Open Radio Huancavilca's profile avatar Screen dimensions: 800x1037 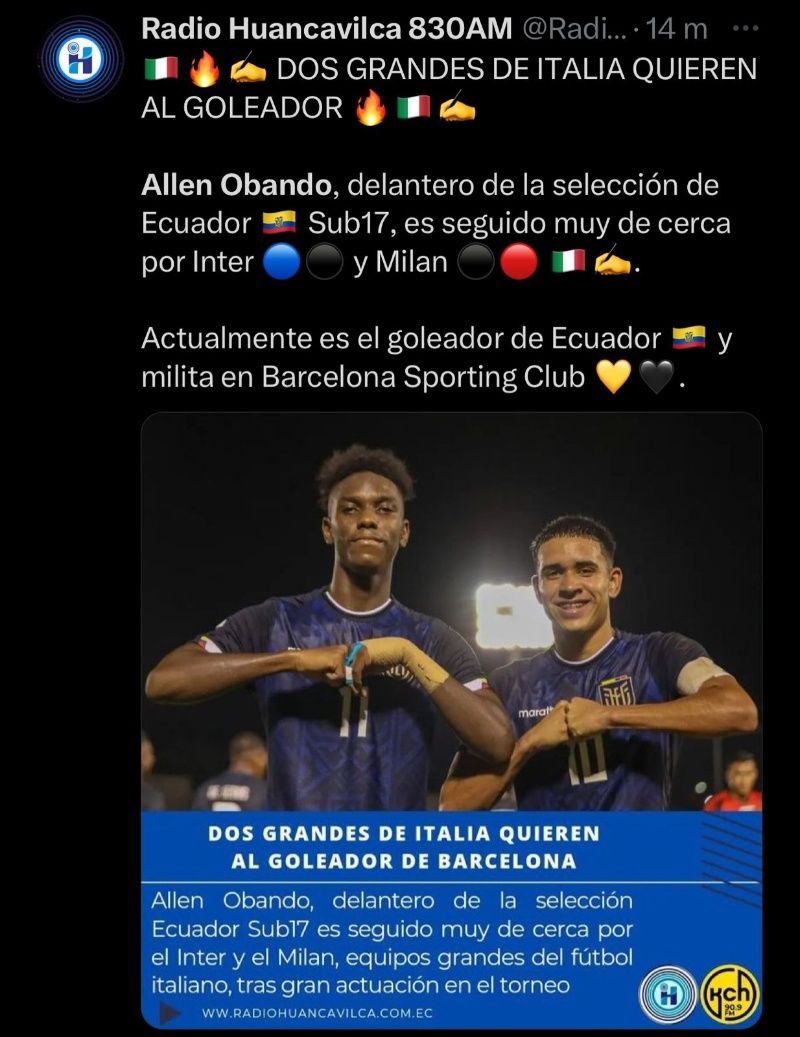point(82,59)
